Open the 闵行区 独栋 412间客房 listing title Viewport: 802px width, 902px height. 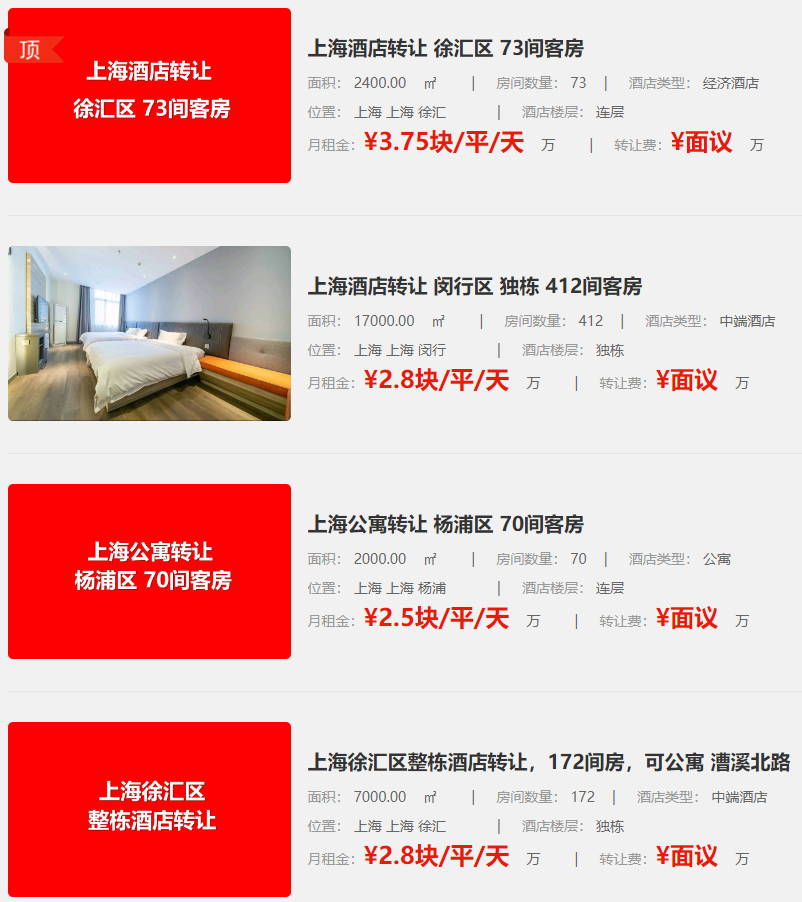474,286
